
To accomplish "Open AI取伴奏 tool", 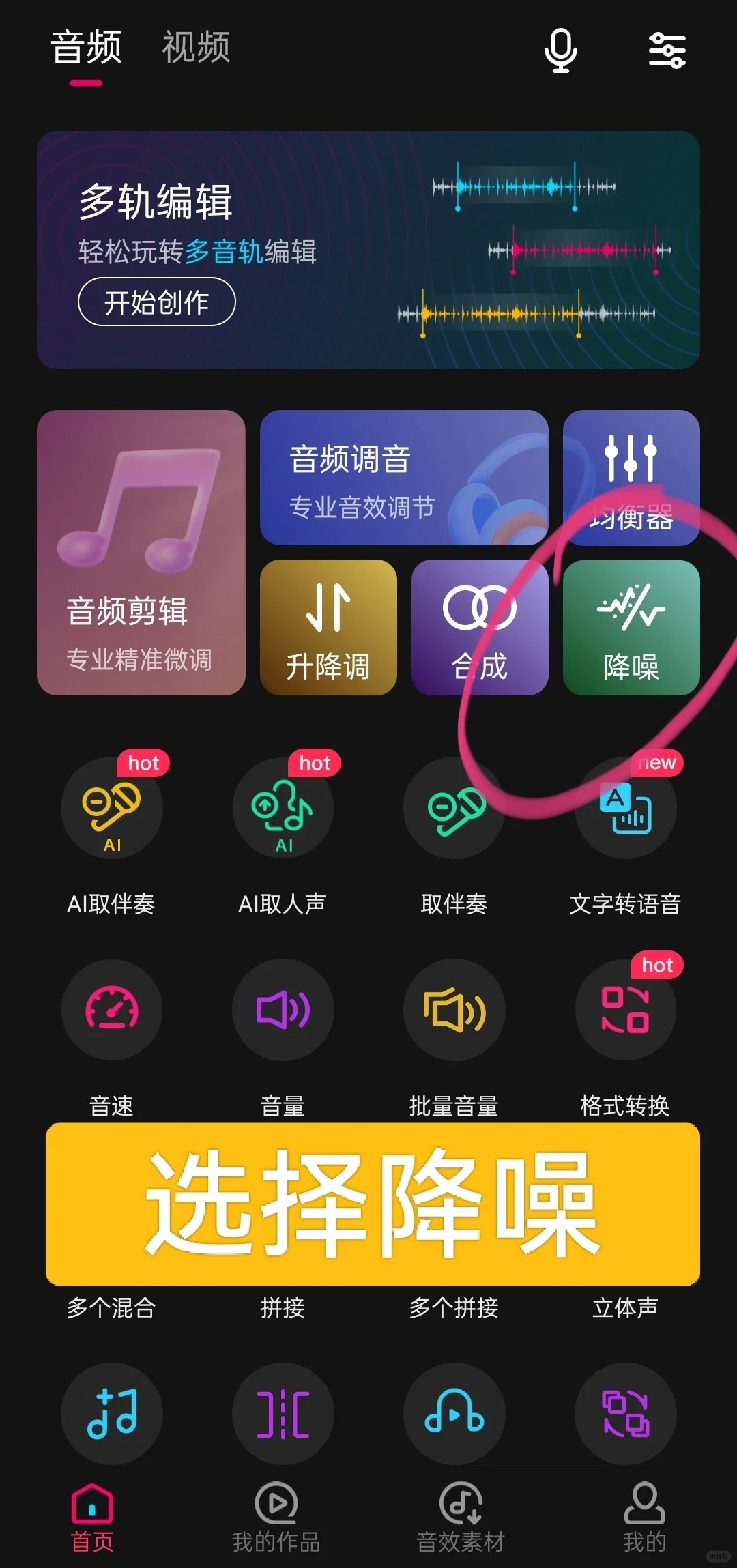I will point(112,809).
